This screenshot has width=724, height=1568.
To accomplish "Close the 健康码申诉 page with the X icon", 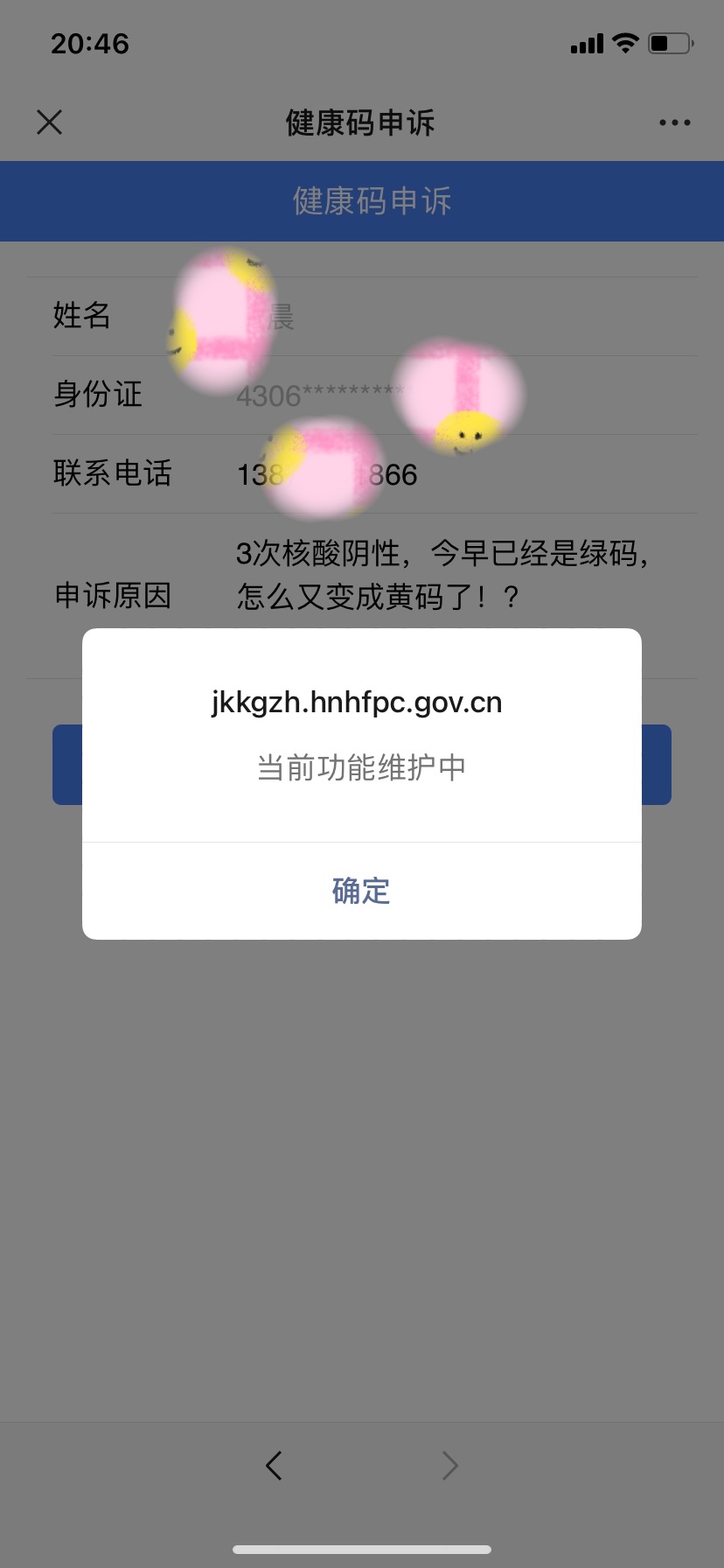I will (x=50, y=122).
